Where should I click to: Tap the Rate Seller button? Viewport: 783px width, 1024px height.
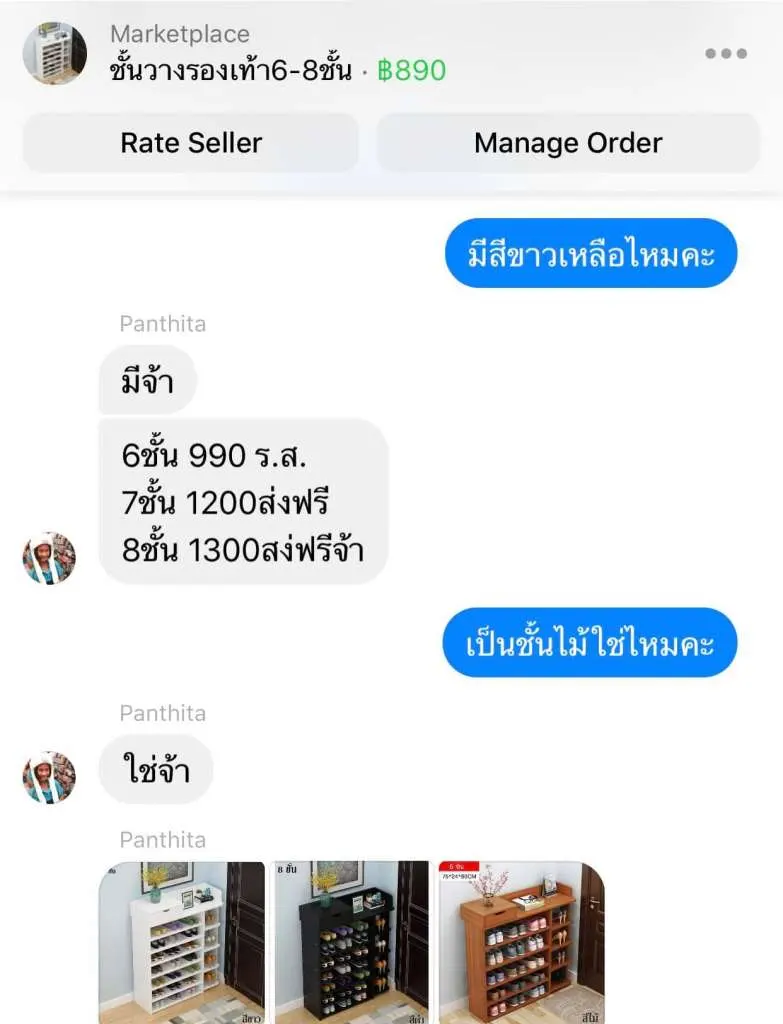191,143
